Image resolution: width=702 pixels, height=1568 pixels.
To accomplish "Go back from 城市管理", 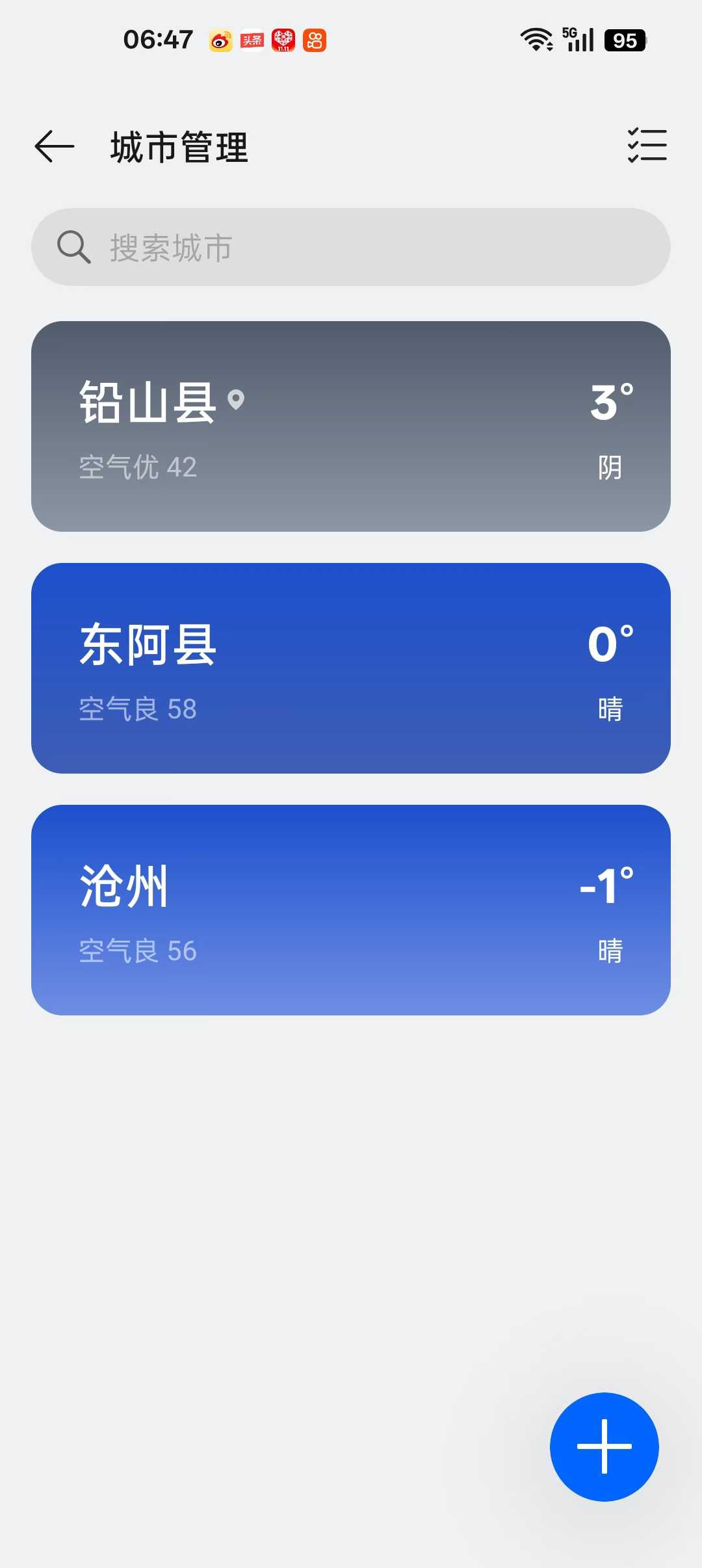I will click(55, 146).
